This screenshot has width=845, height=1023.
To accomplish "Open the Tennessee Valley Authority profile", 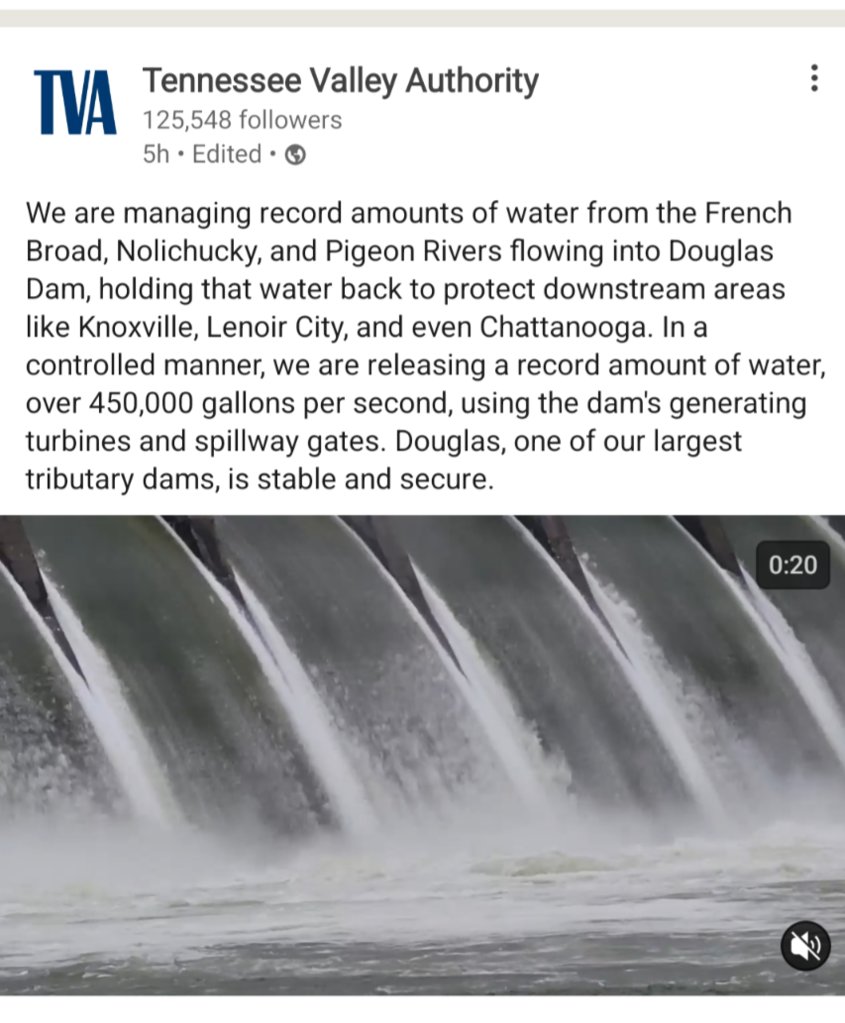I will tap(340, 81).
